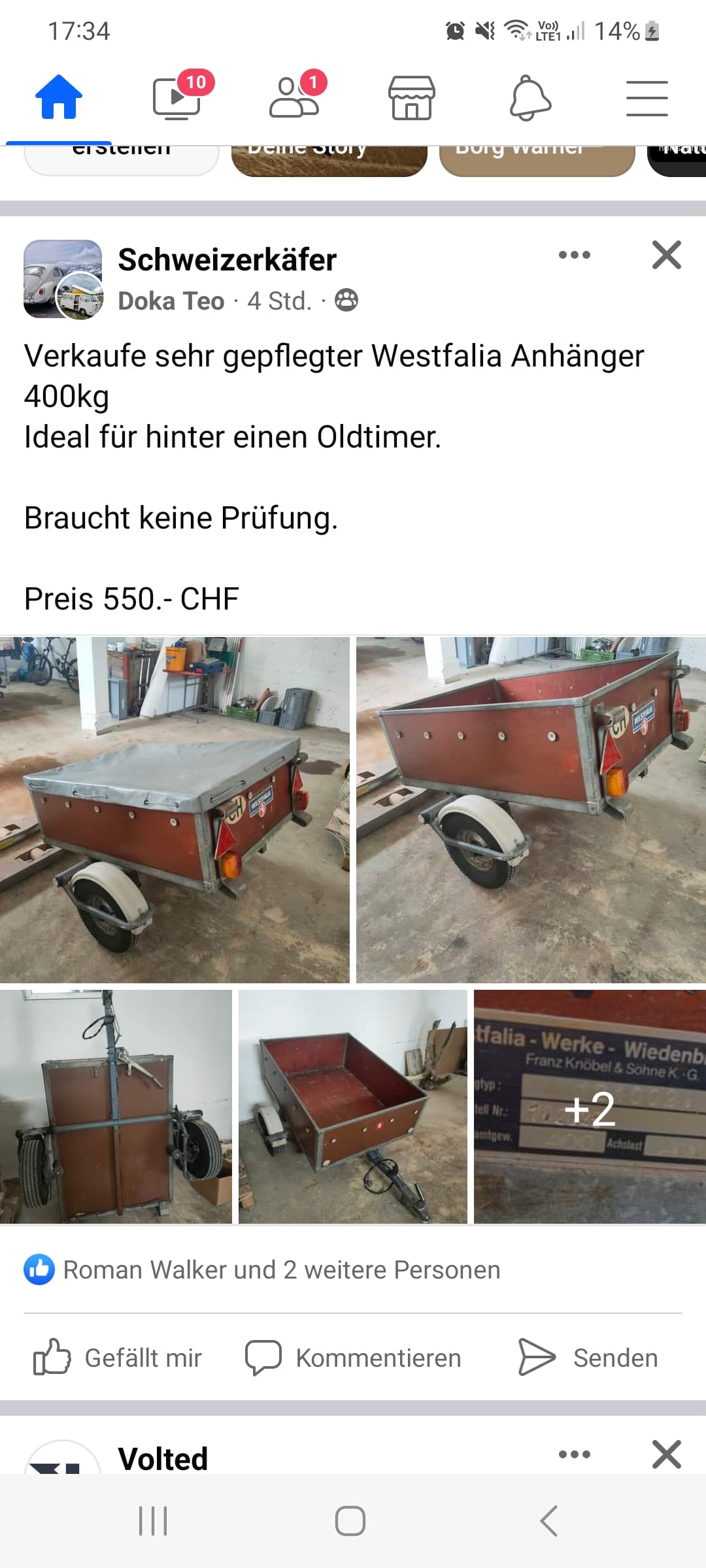The image size is (706, 1568).
Task: Open the Schweizerkäfer group page
Action: (227, 260)
